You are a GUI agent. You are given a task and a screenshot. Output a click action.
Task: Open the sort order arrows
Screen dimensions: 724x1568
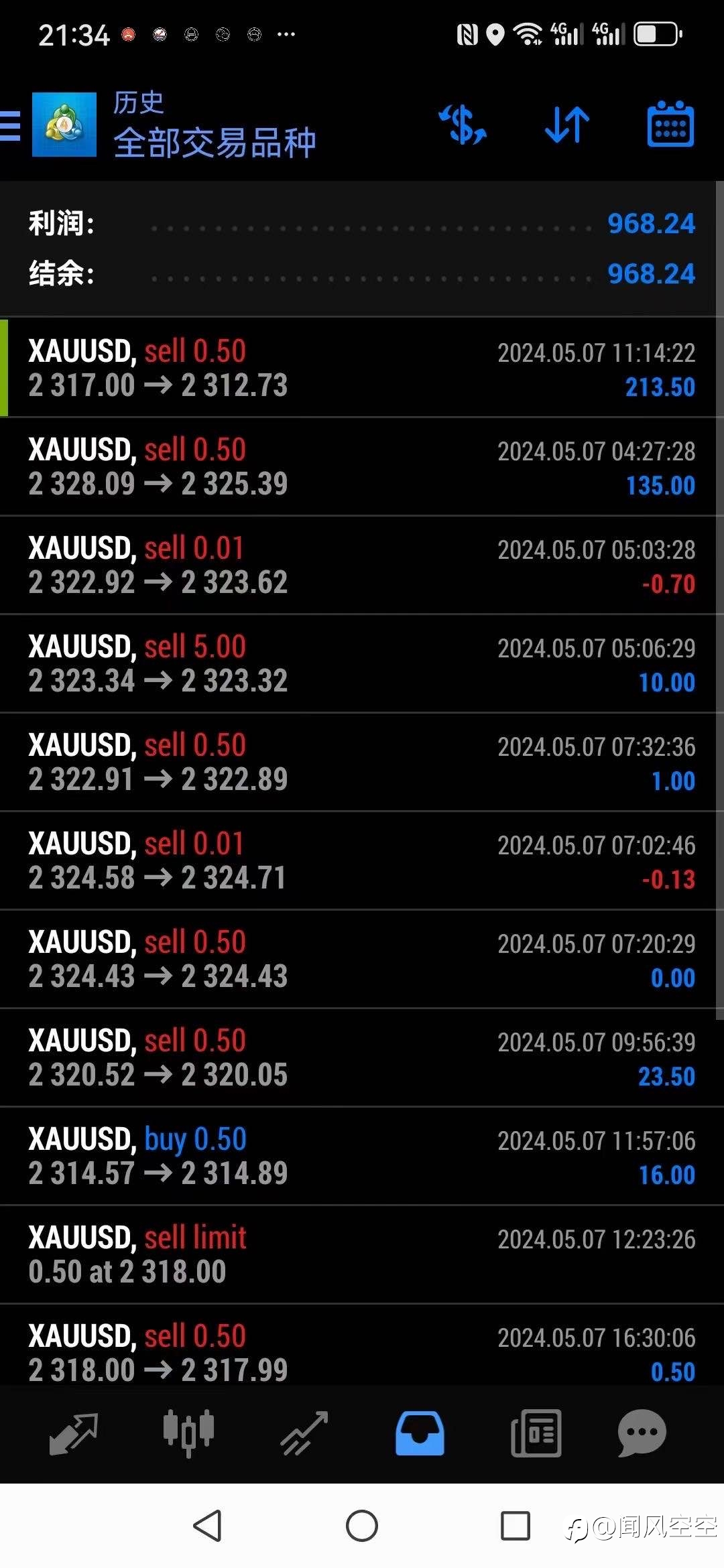coord(567,125)
